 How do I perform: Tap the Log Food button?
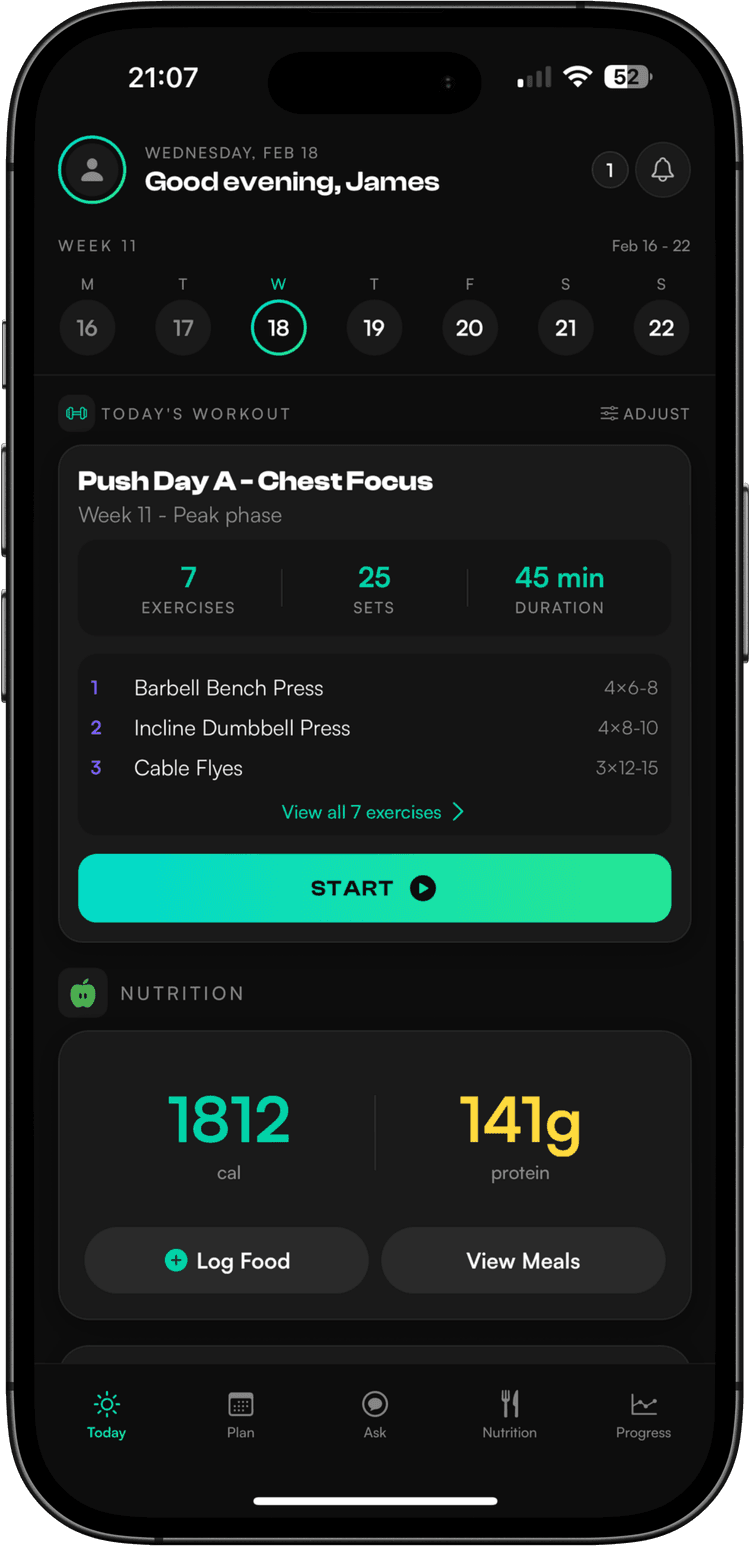[x=226, y=1260]
